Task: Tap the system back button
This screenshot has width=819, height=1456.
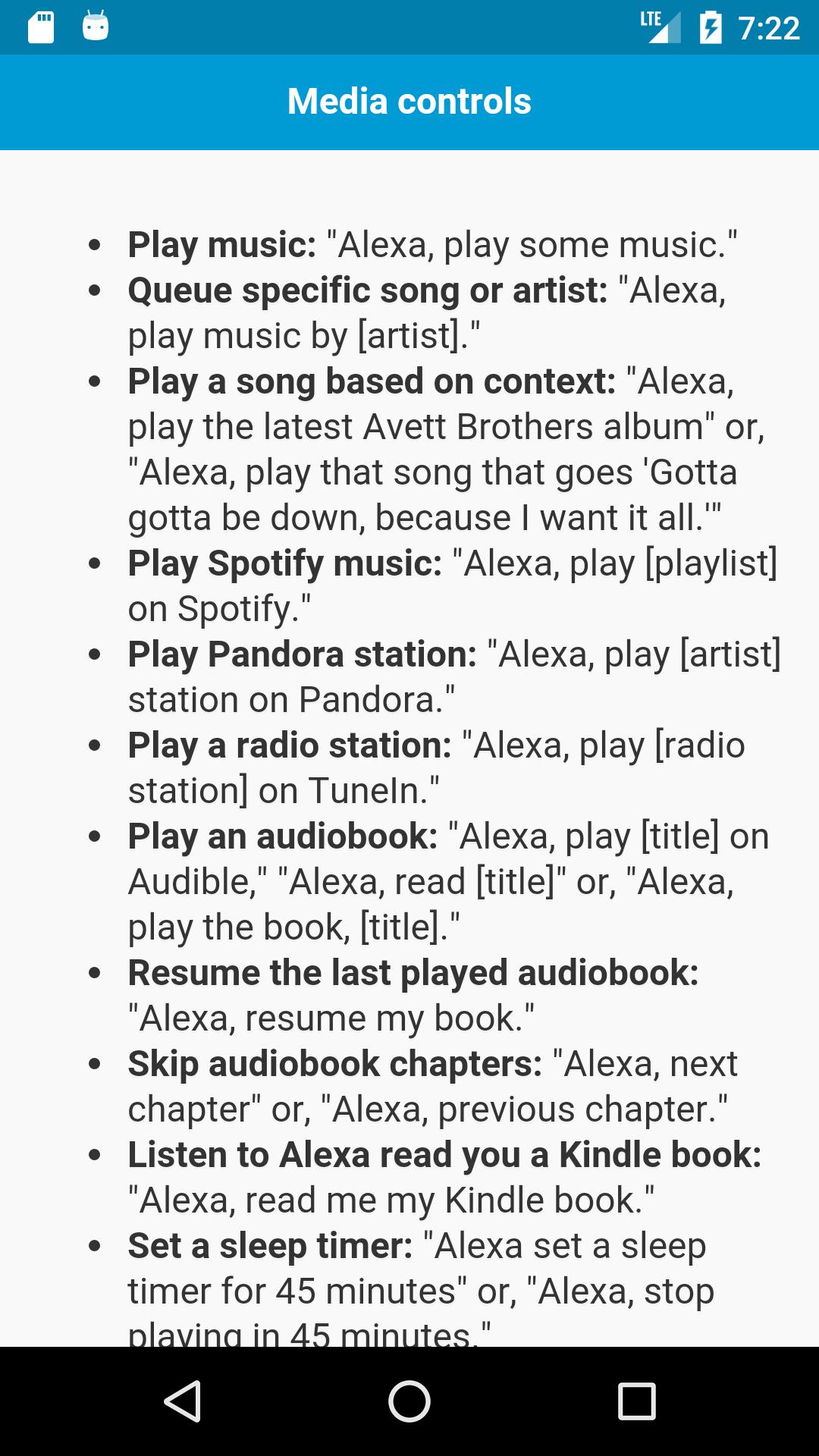Action: coord(182,1401)
